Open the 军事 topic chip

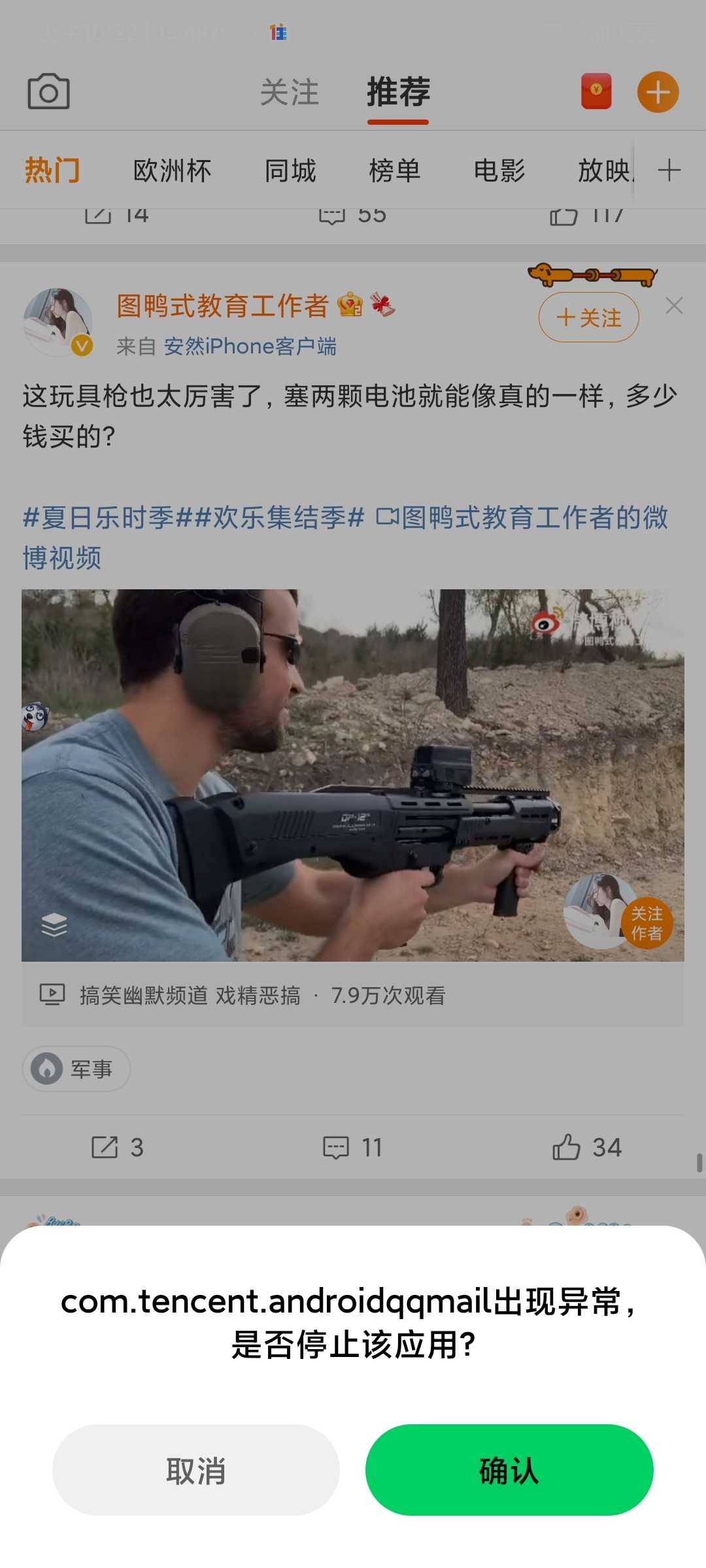[76, 1069]
